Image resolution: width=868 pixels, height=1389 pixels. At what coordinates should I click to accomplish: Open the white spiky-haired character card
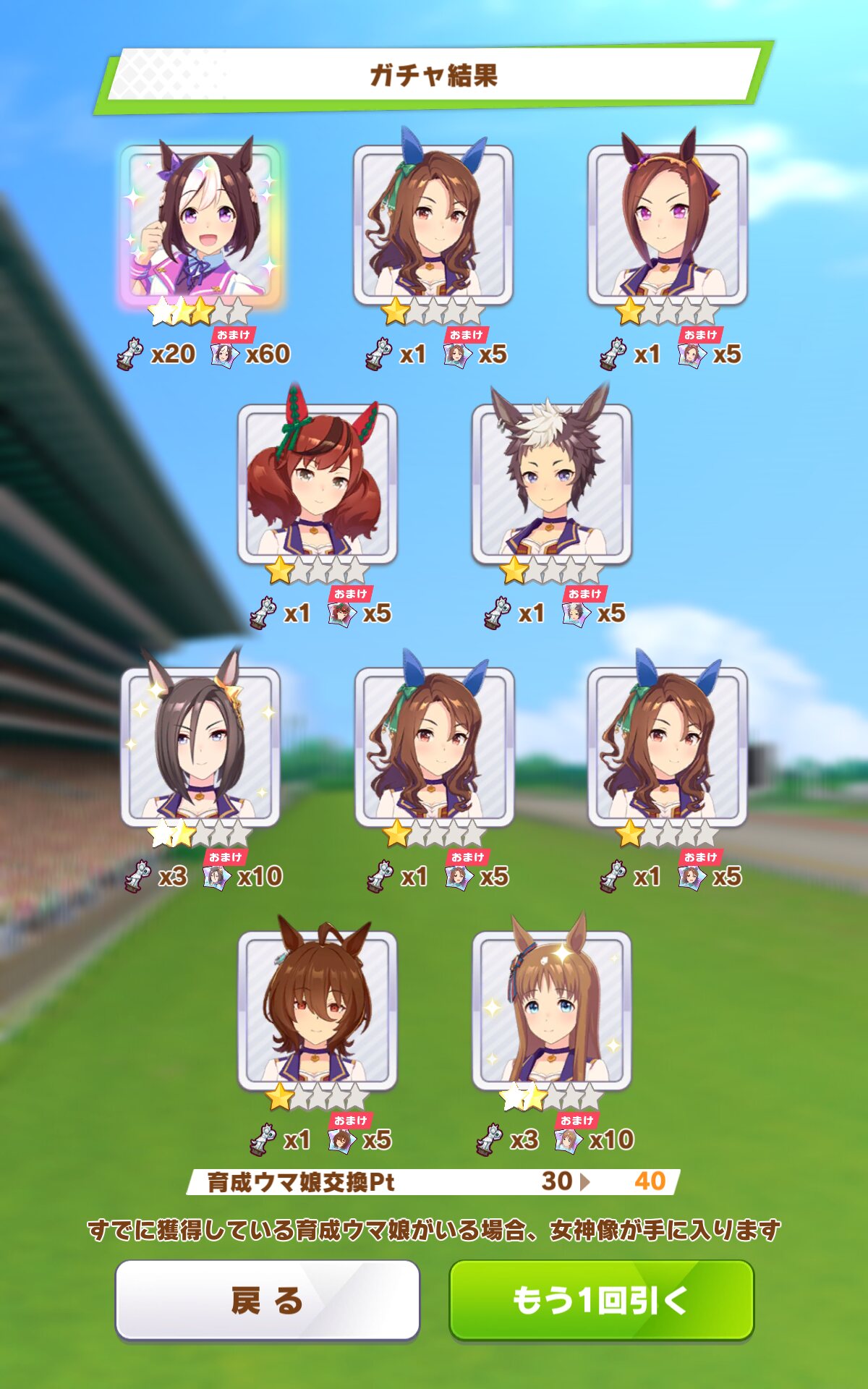coord(552,483)
